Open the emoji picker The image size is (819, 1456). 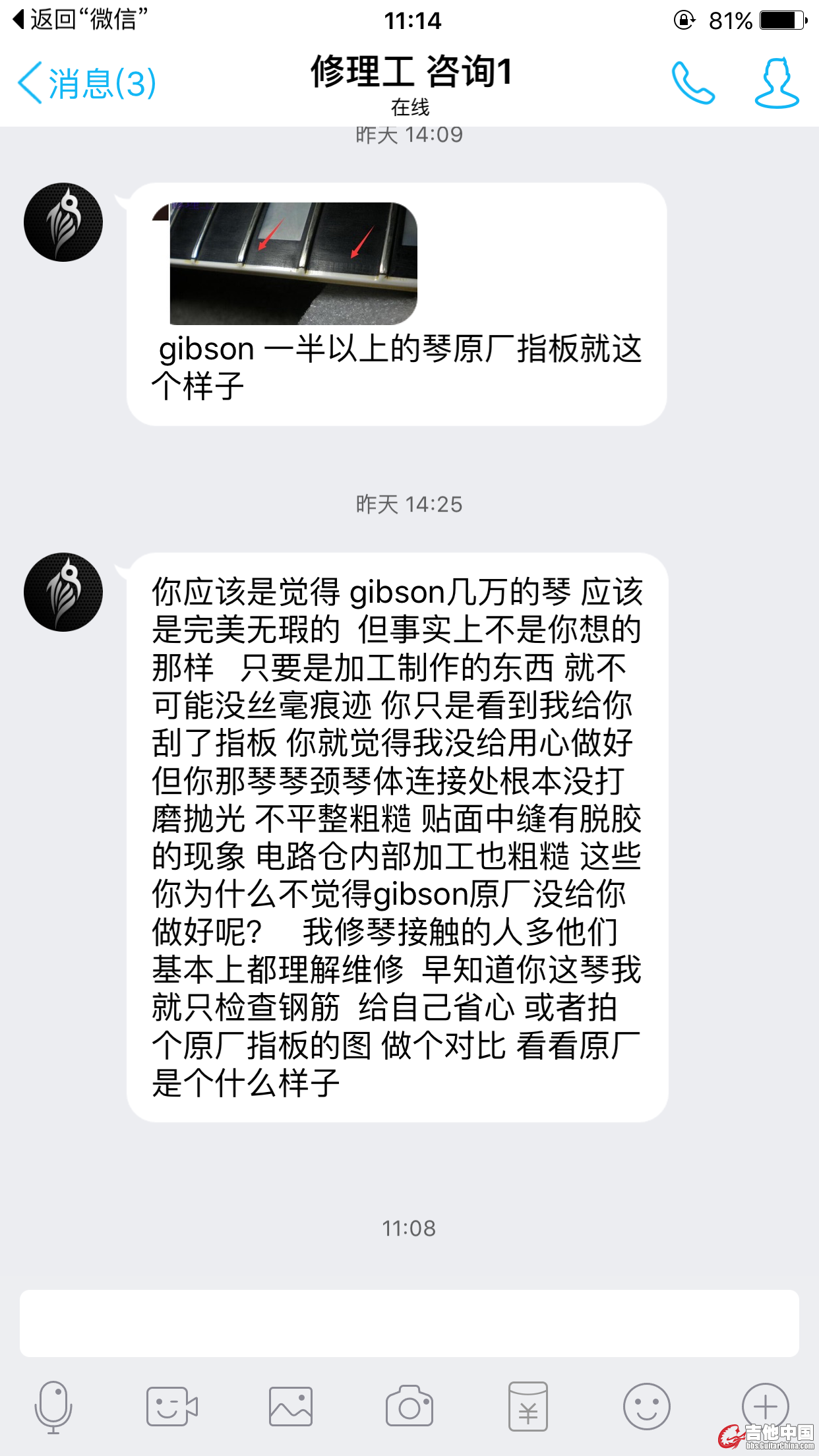[646, 1407]
